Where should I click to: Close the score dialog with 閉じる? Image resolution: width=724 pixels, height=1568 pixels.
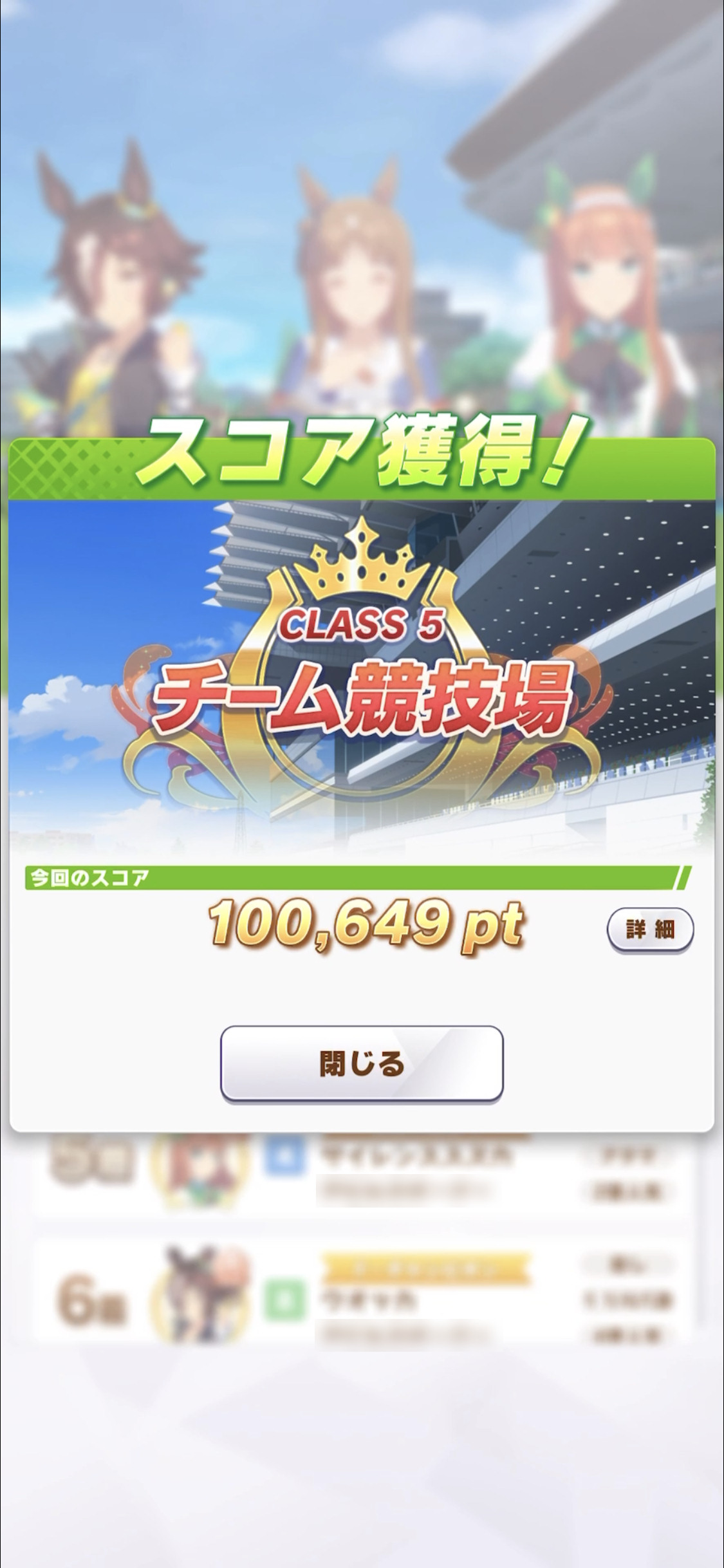click(x=362, y=1063)
